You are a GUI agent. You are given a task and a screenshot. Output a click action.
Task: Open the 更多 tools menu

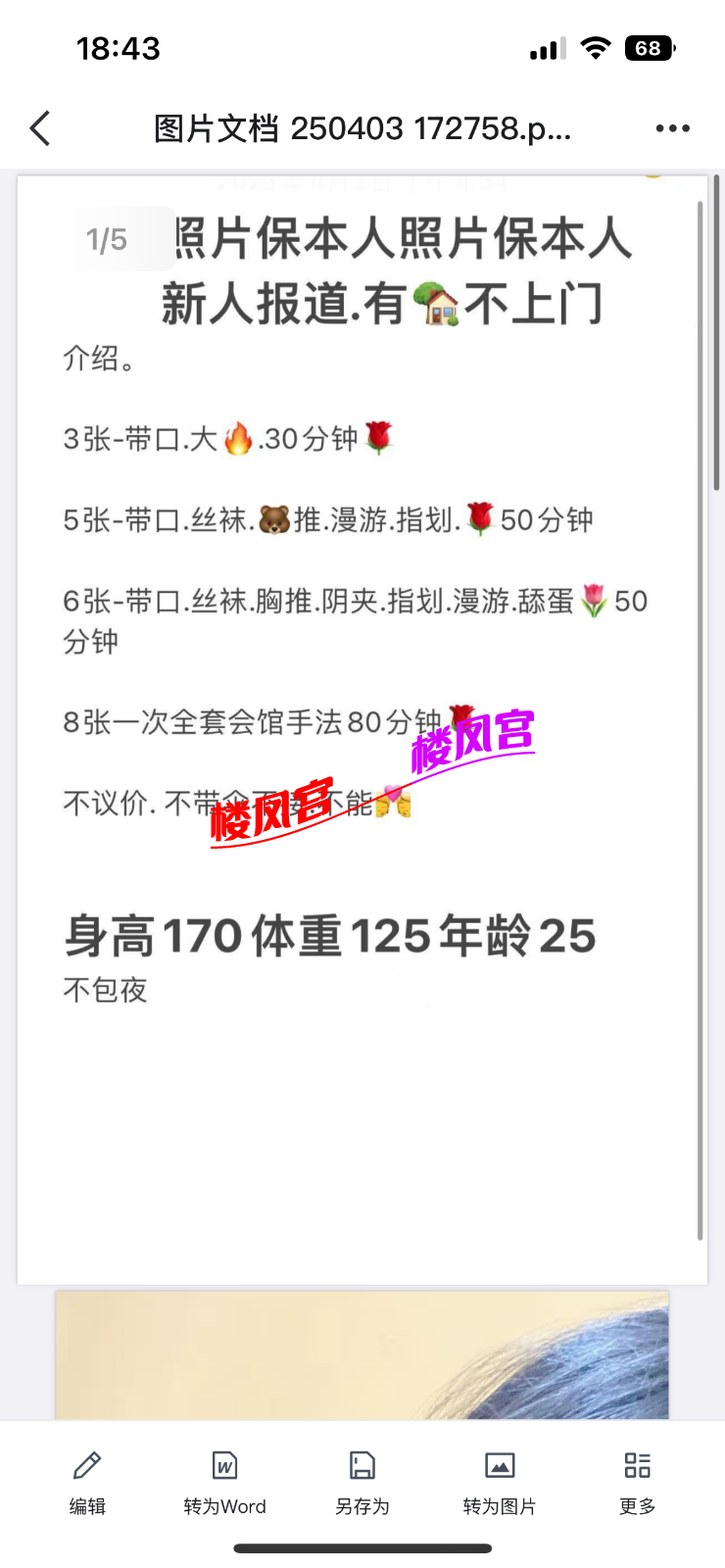coord(637,1482)
